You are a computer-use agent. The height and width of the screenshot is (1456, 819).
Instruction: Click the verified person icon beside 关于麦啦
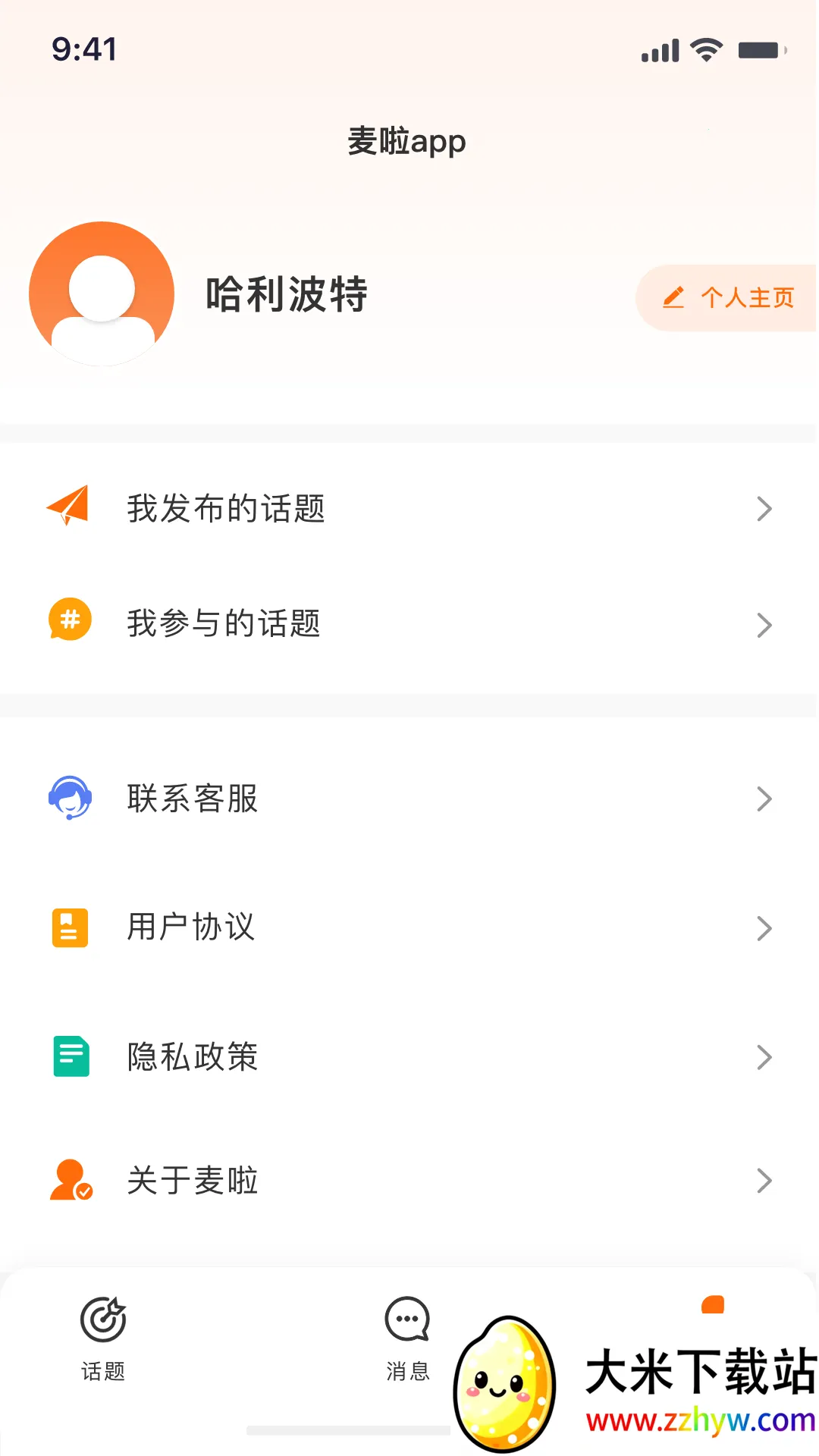(x=70, y=1180)
